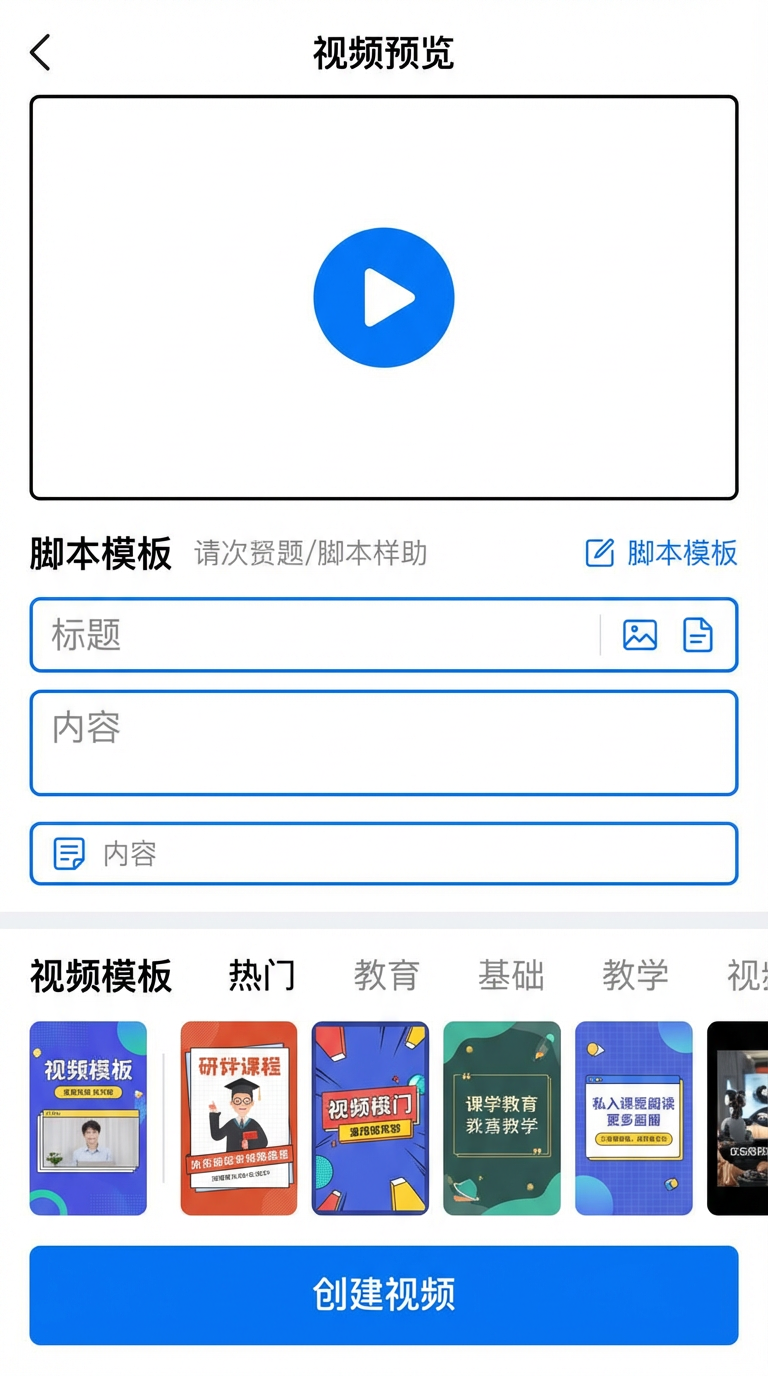Viewport: 768px width, 1376px height.
Task: Switch to the 教育 template category
Action: pyautogui.click(x=387, y=975)
